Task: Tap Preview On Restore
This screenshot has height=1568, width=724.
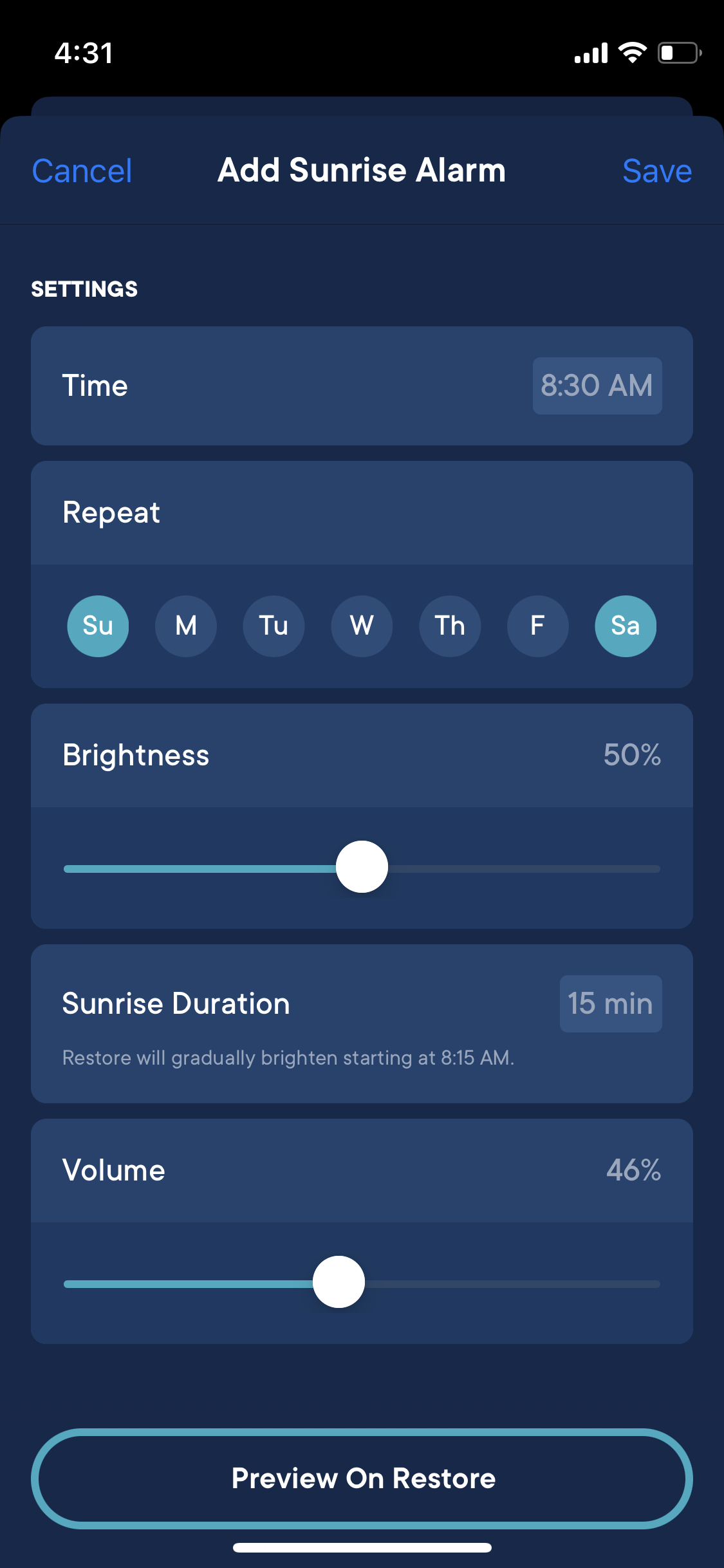Action: (x=362, y=1479)
